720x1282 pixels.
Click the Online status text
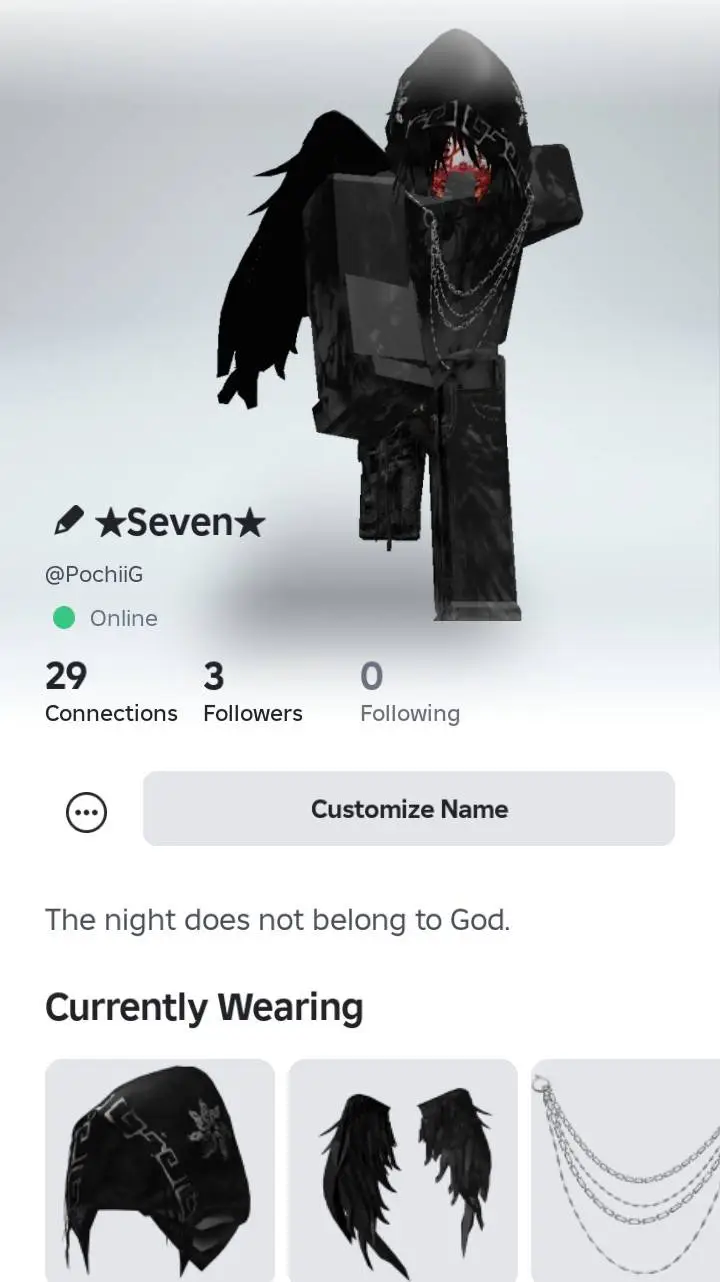click(124, 618)
